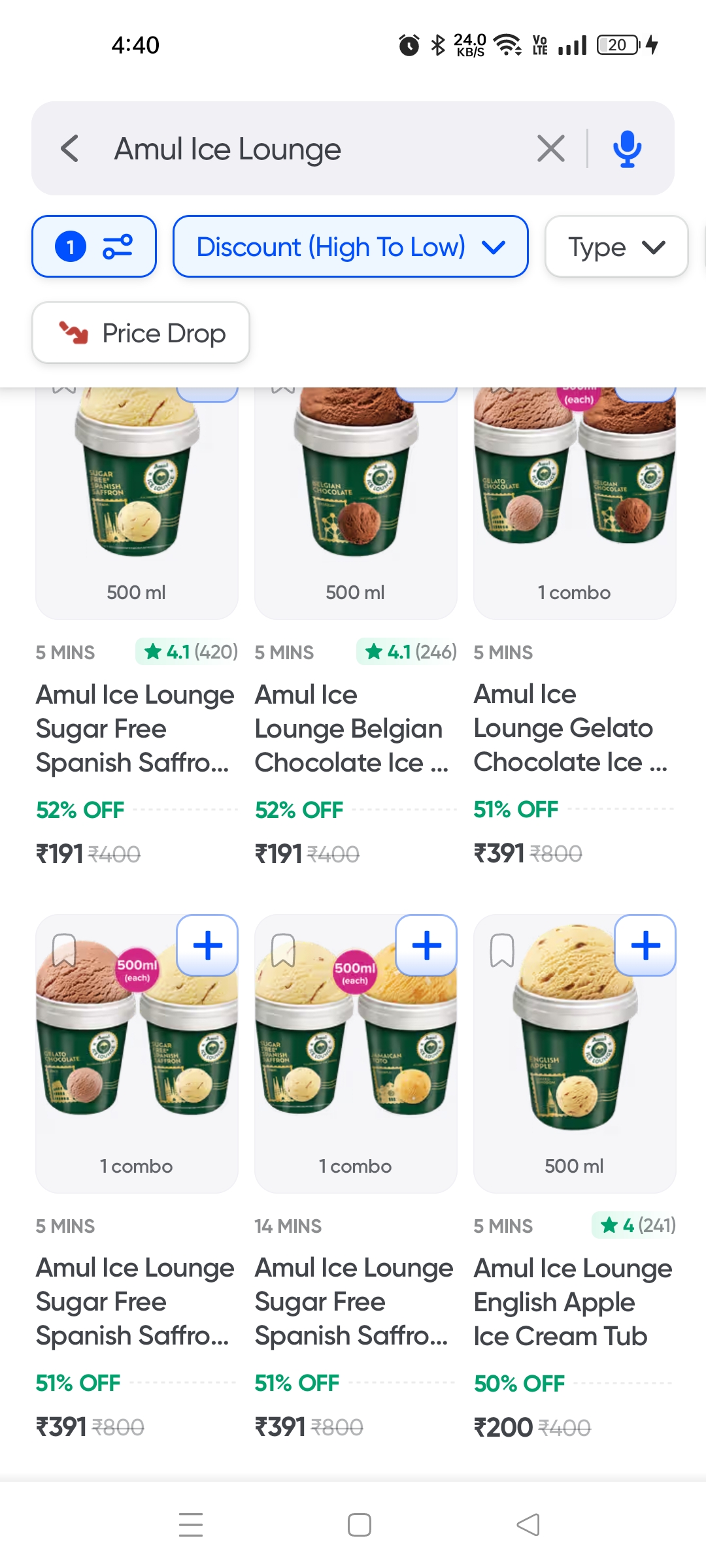Add the 14 MINS Spanish Saffron combo
This screenshot has height=1568, width=706.
[426, 945]
